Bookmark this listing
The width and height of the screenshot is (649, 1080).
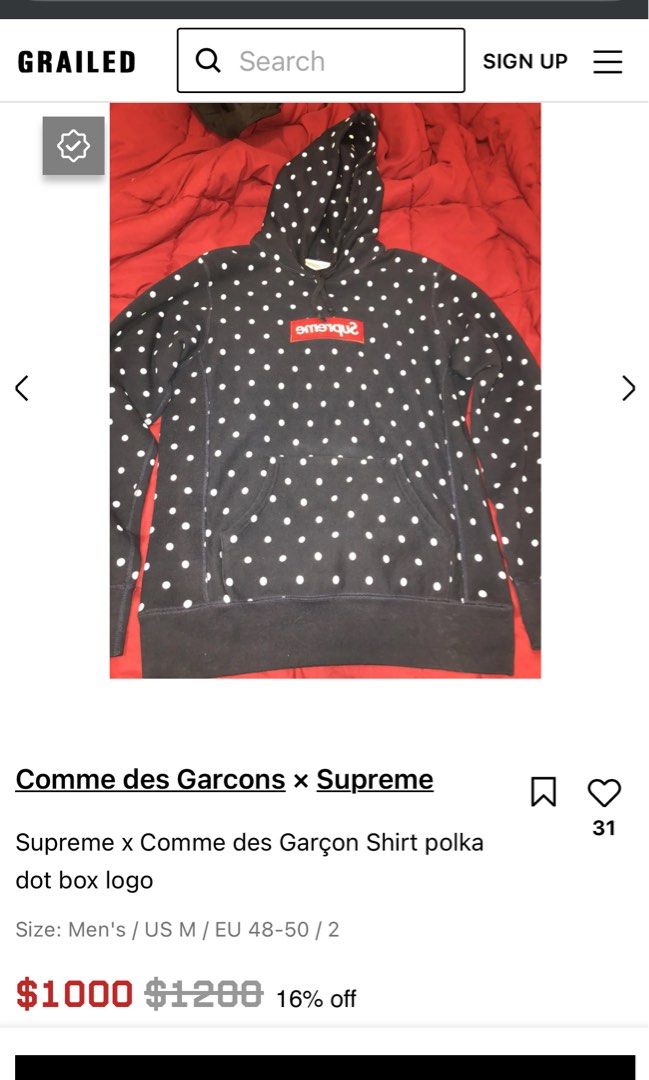coord(543,792)
